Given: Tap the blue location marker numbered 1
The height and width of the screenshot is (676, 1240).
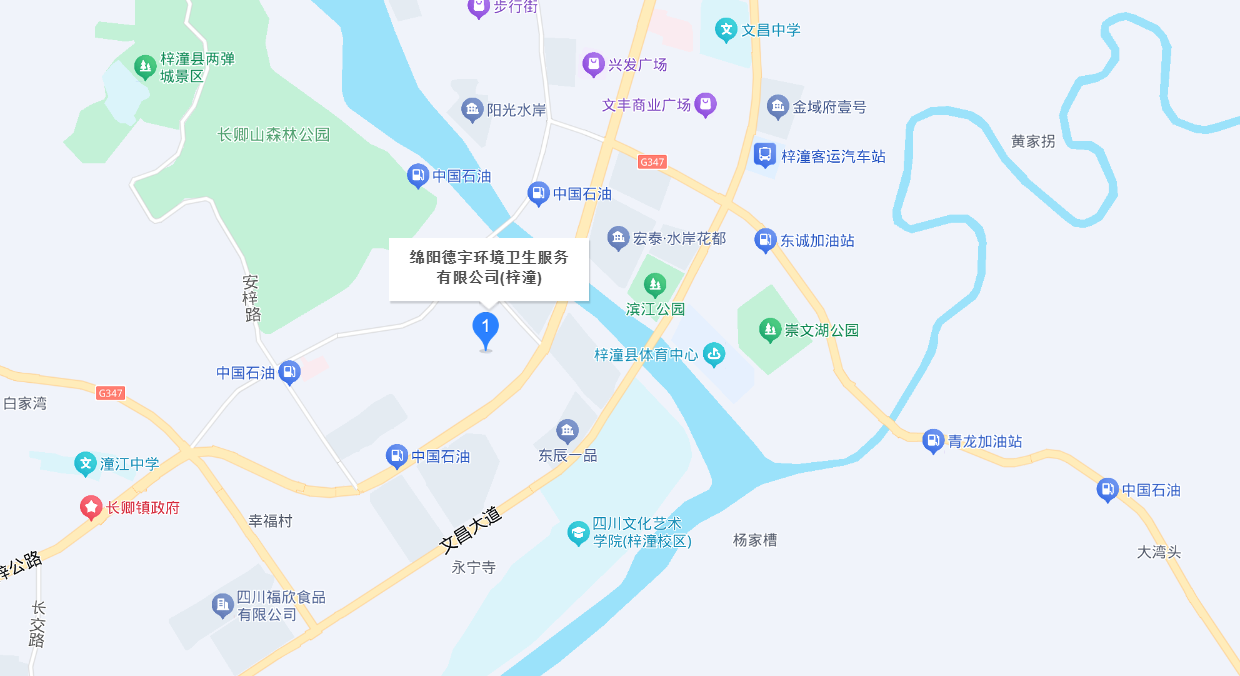Looking at the screenshot, I should tap(485, 328).
